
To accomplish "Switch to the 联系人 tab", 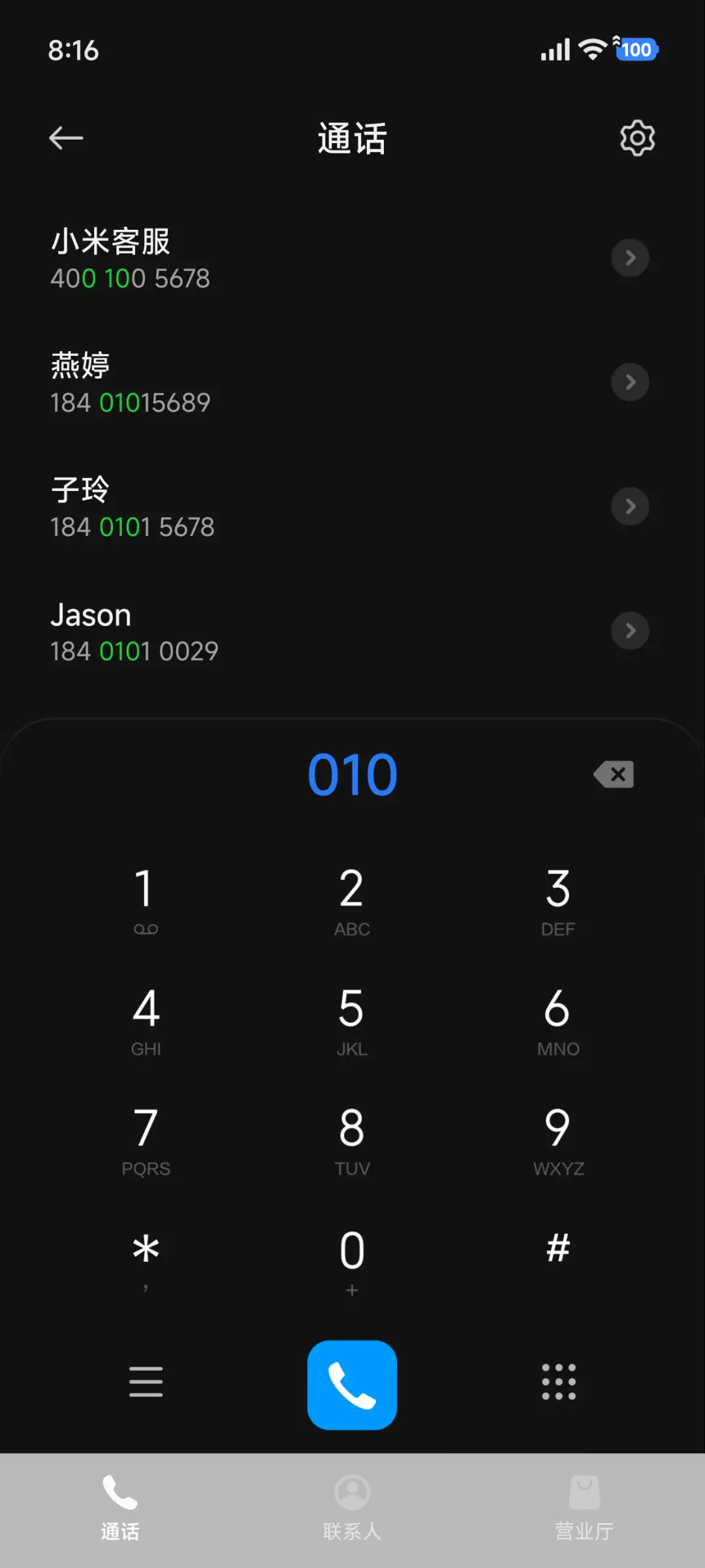I will pyautogui.click(x=352, y=1508).
